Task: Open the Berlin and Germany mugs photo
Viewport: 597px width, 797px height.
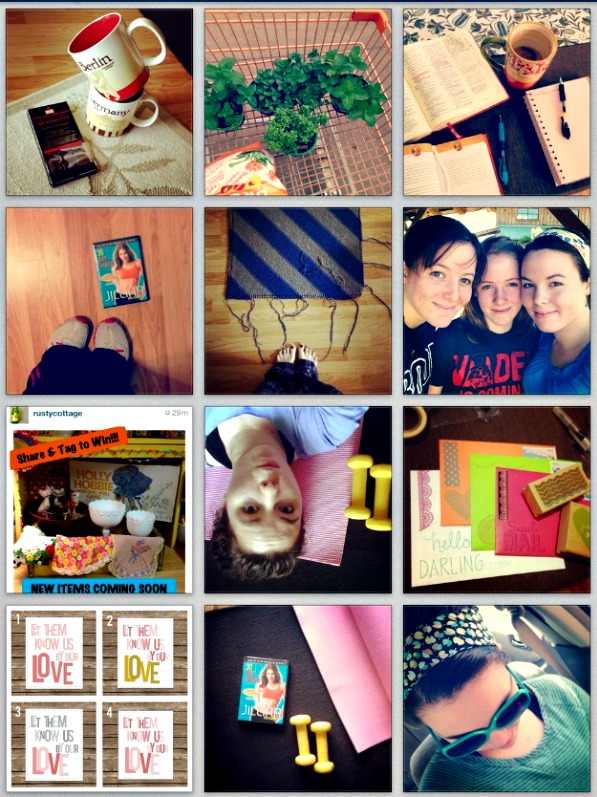Action: (x=100, y=102)
